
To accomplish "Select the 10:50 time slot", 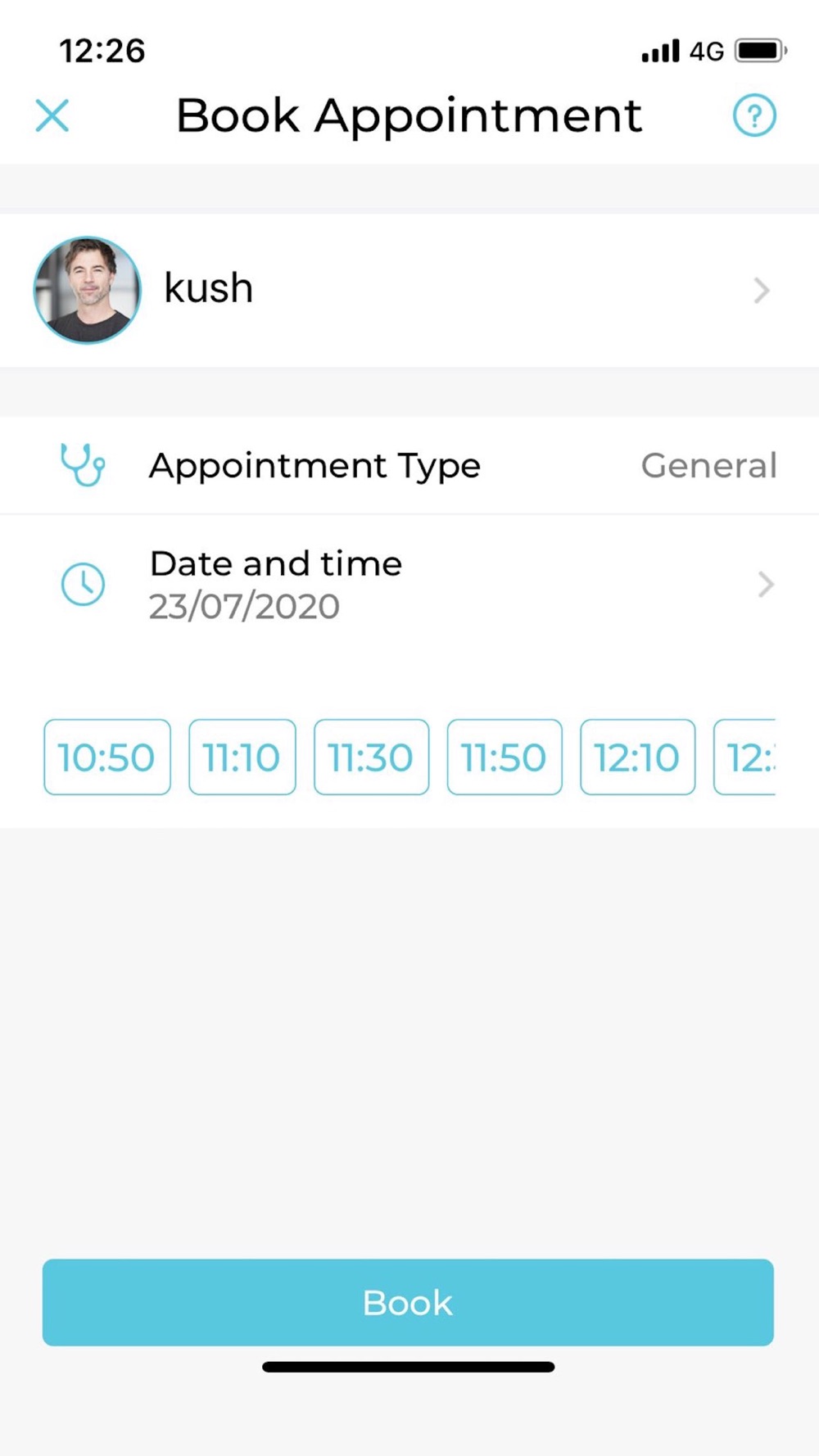I will (x=107, y=757).
